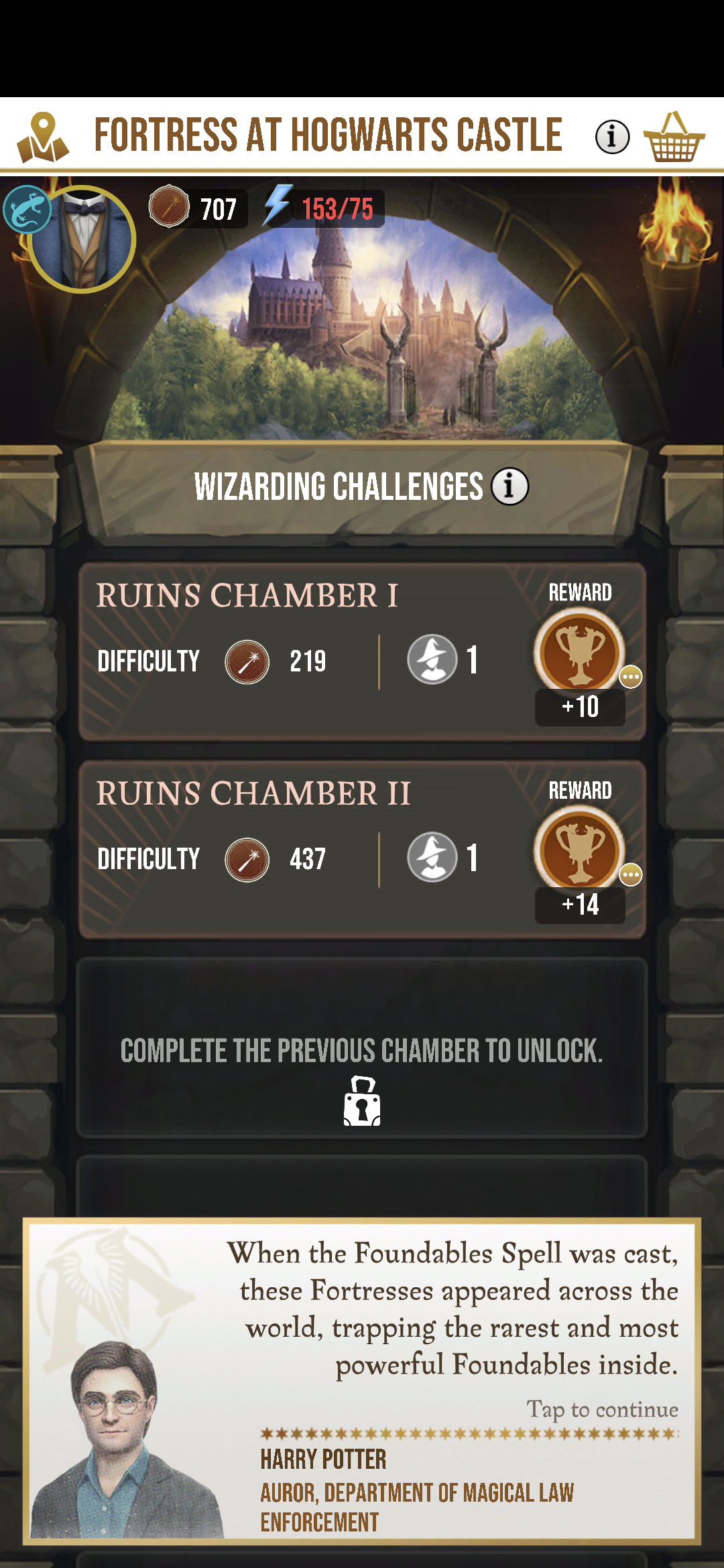View Ruins Chamber I reward details
Image resolution: width=724 pixels, height=1568 pixels.
coord(631,677)
